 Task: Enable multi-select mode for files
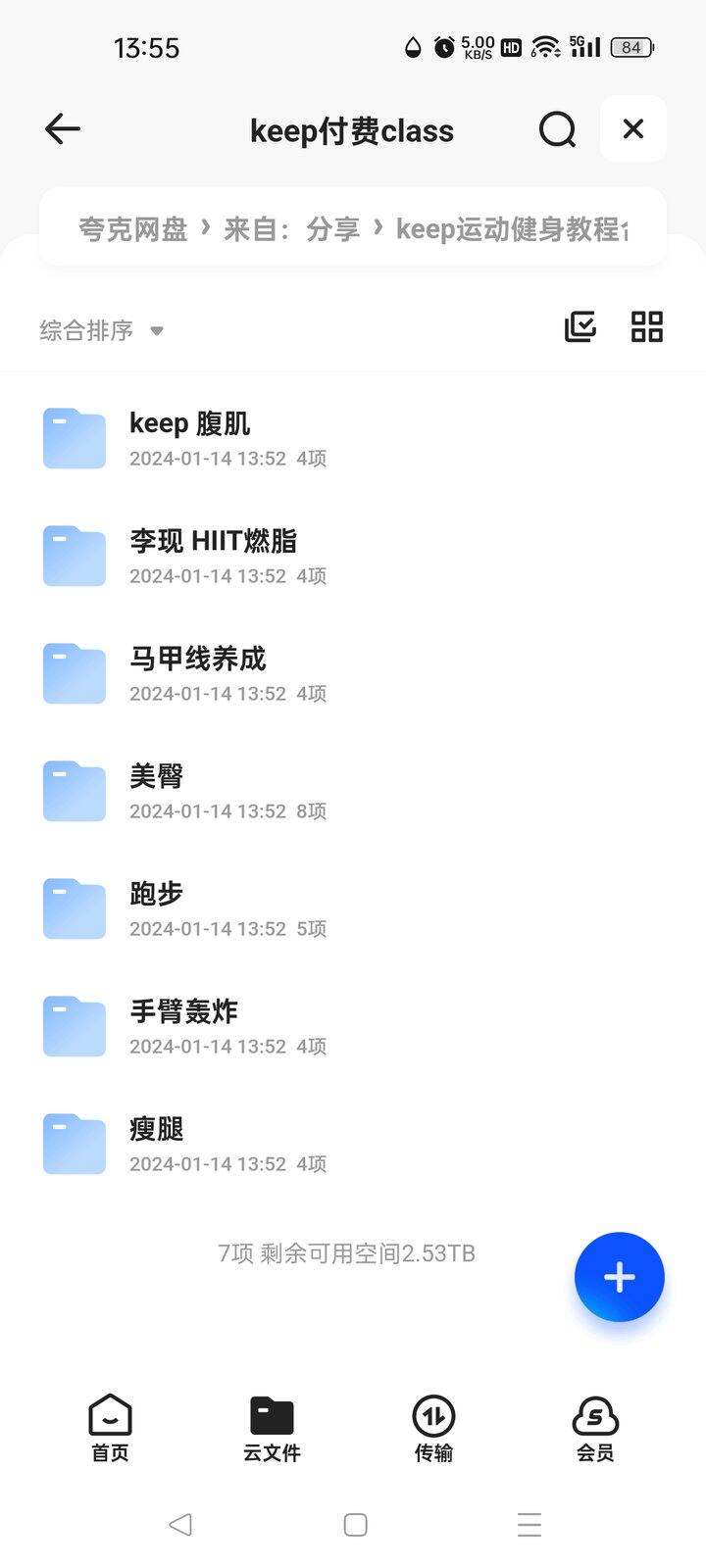click(x=580, y=326)
